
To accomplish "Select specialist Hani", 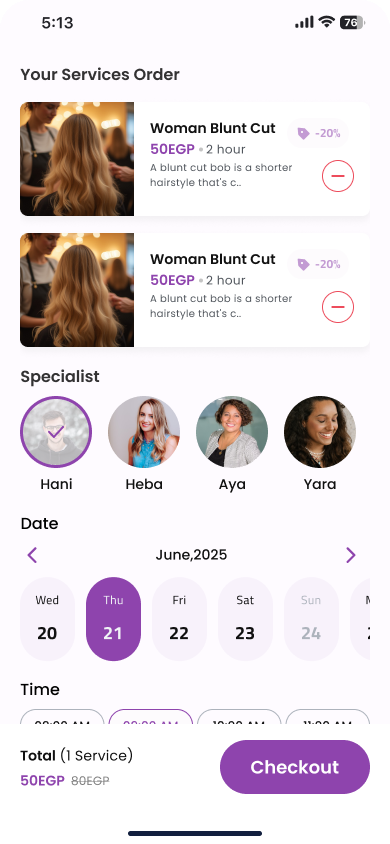I will coord(56,432).
